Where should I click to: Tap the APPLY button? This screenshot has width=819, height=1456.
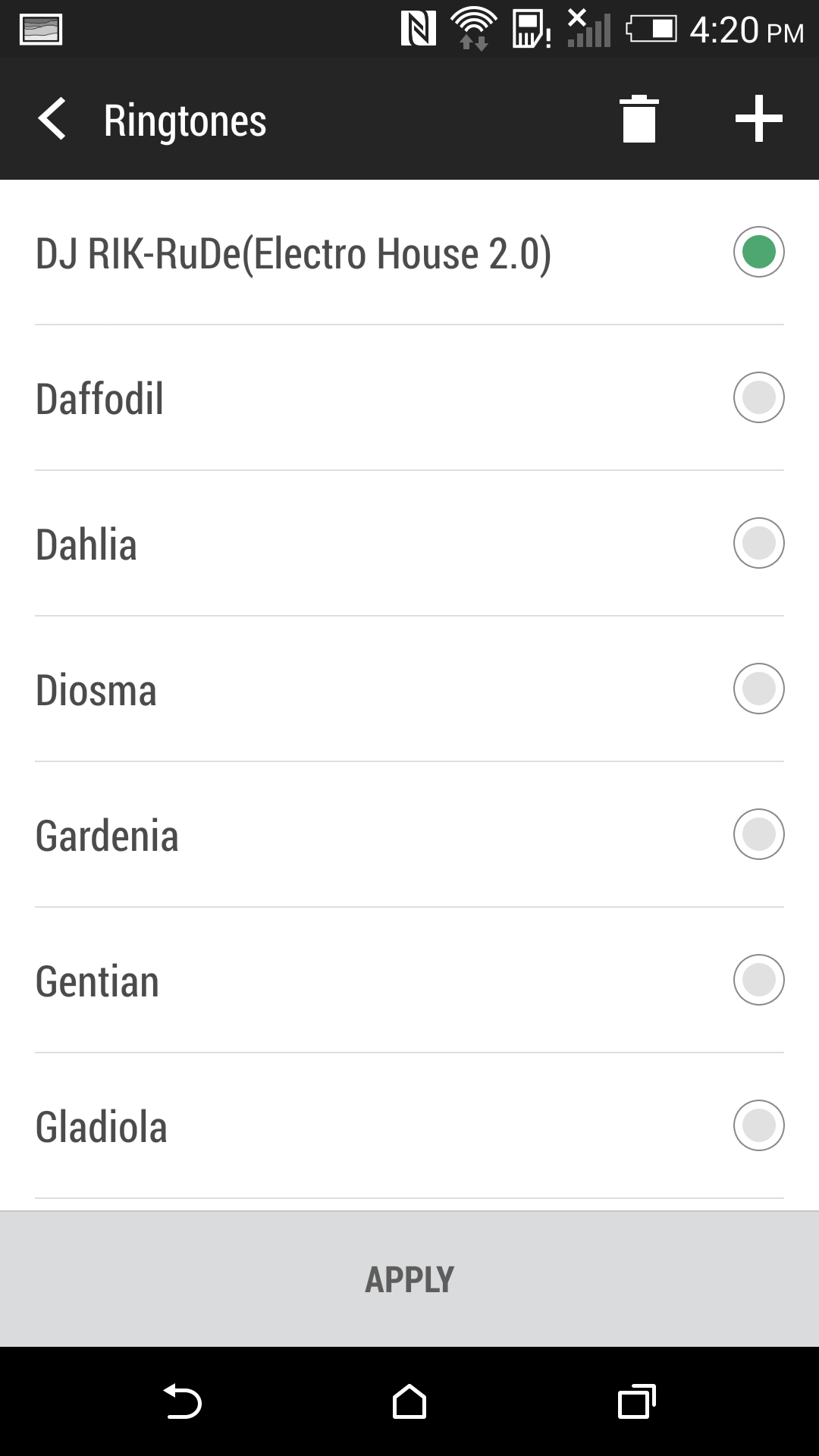[409, 1279]
